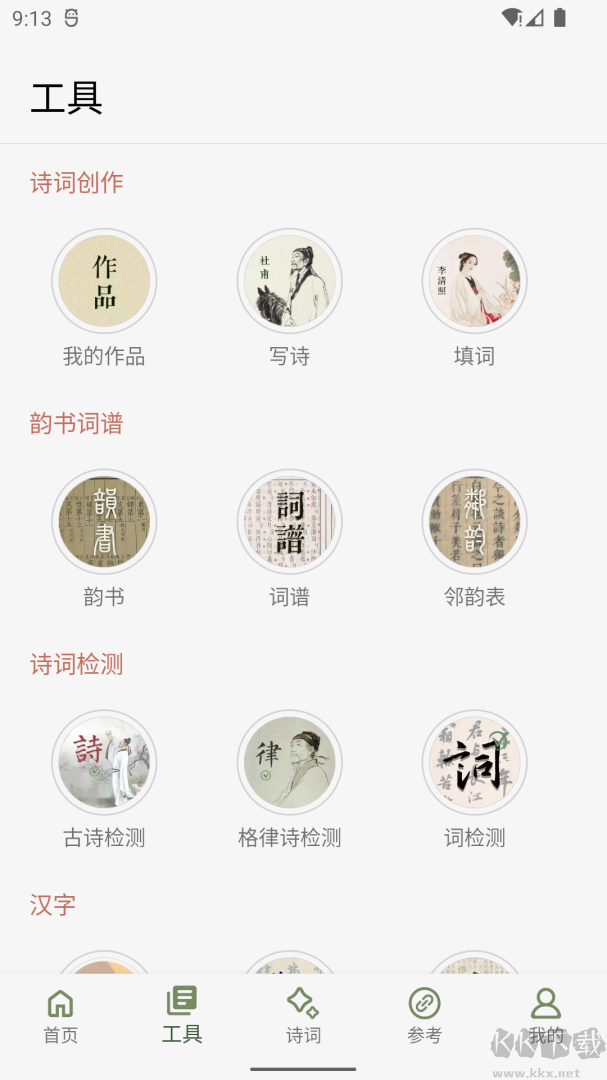Switch to the 首页 home tab
The image size is (607, 1080).
tap(61, 1016)
